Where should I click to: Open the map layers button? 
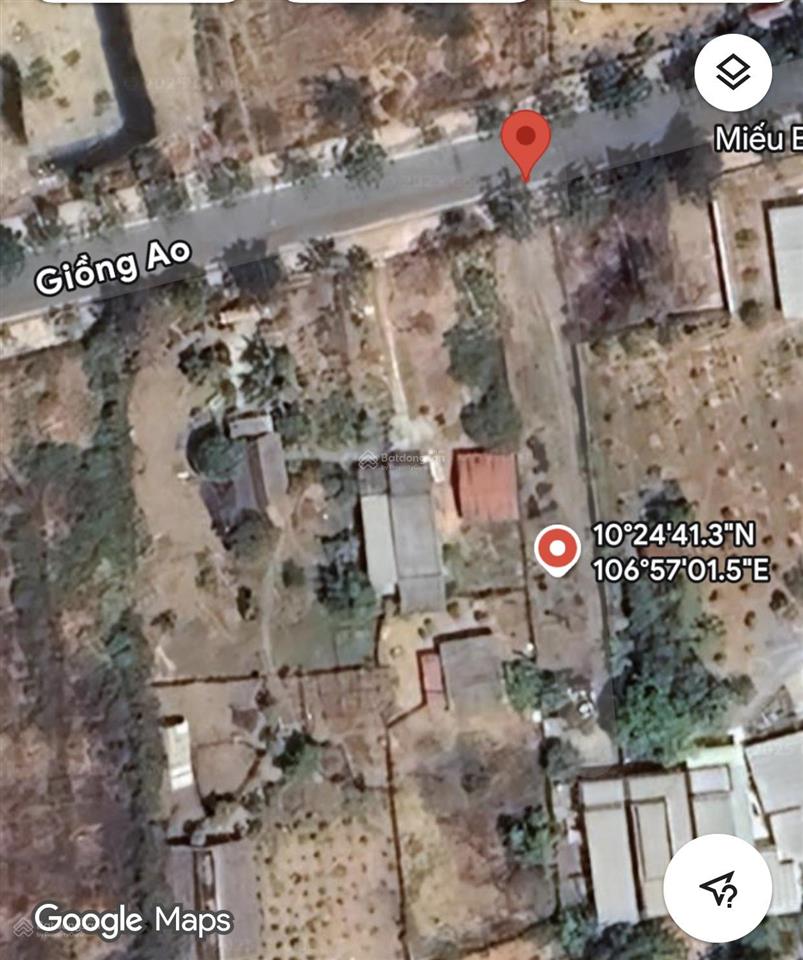click(x=733, y=72)
